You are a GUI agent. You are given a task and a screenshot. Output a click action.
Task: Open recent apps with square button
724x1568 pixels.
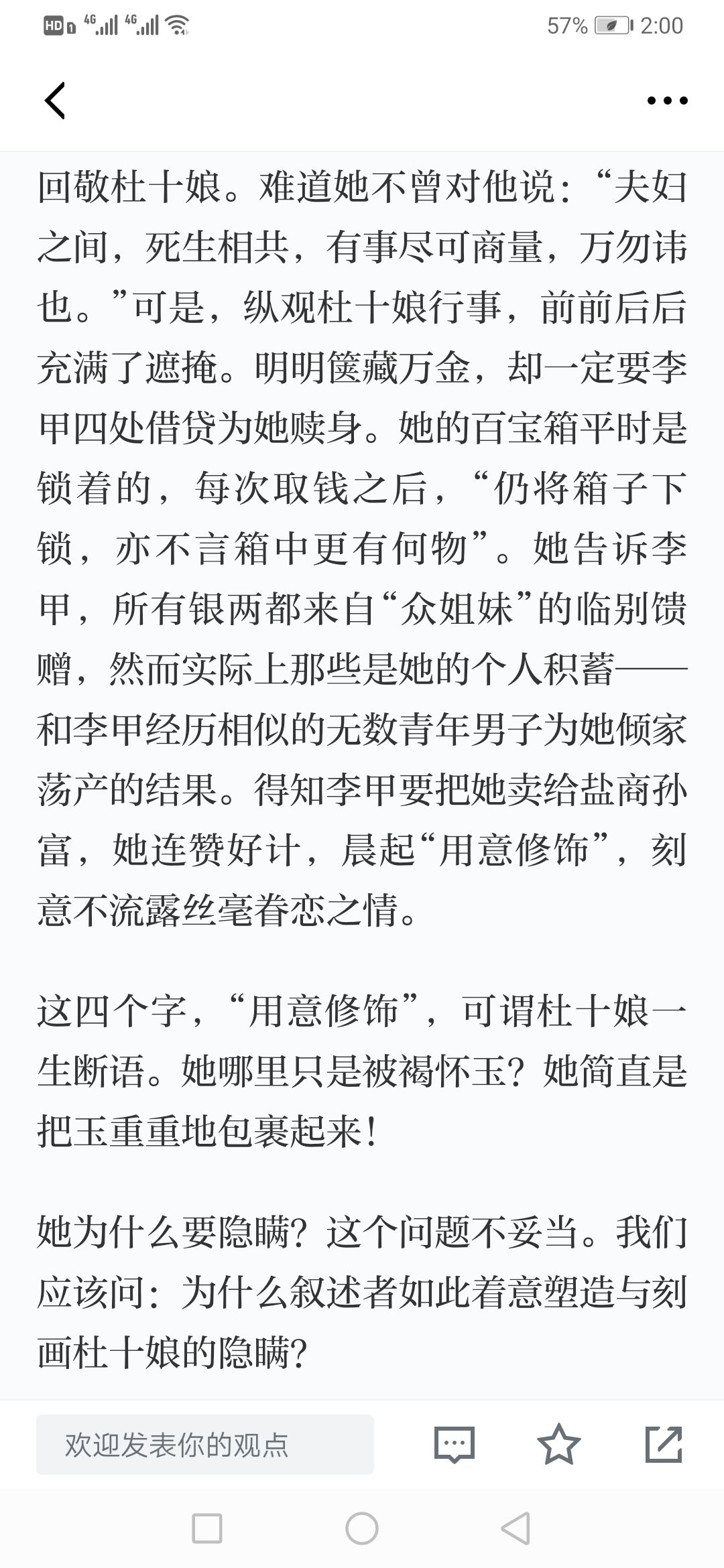[x=207, y=1528]
